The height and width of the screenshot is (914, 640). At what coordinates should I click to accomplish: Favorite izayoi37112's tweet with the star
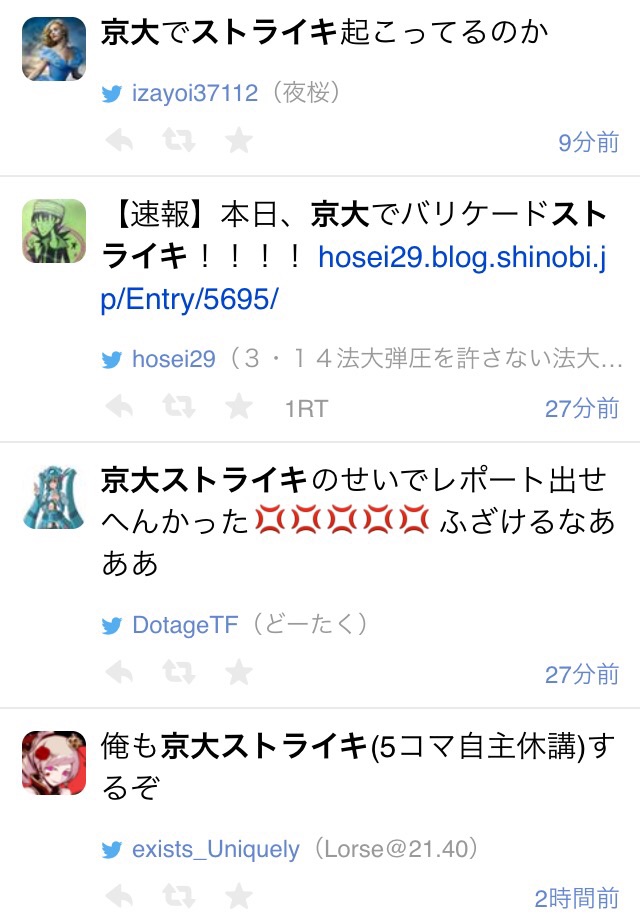[x=239, y=141]
